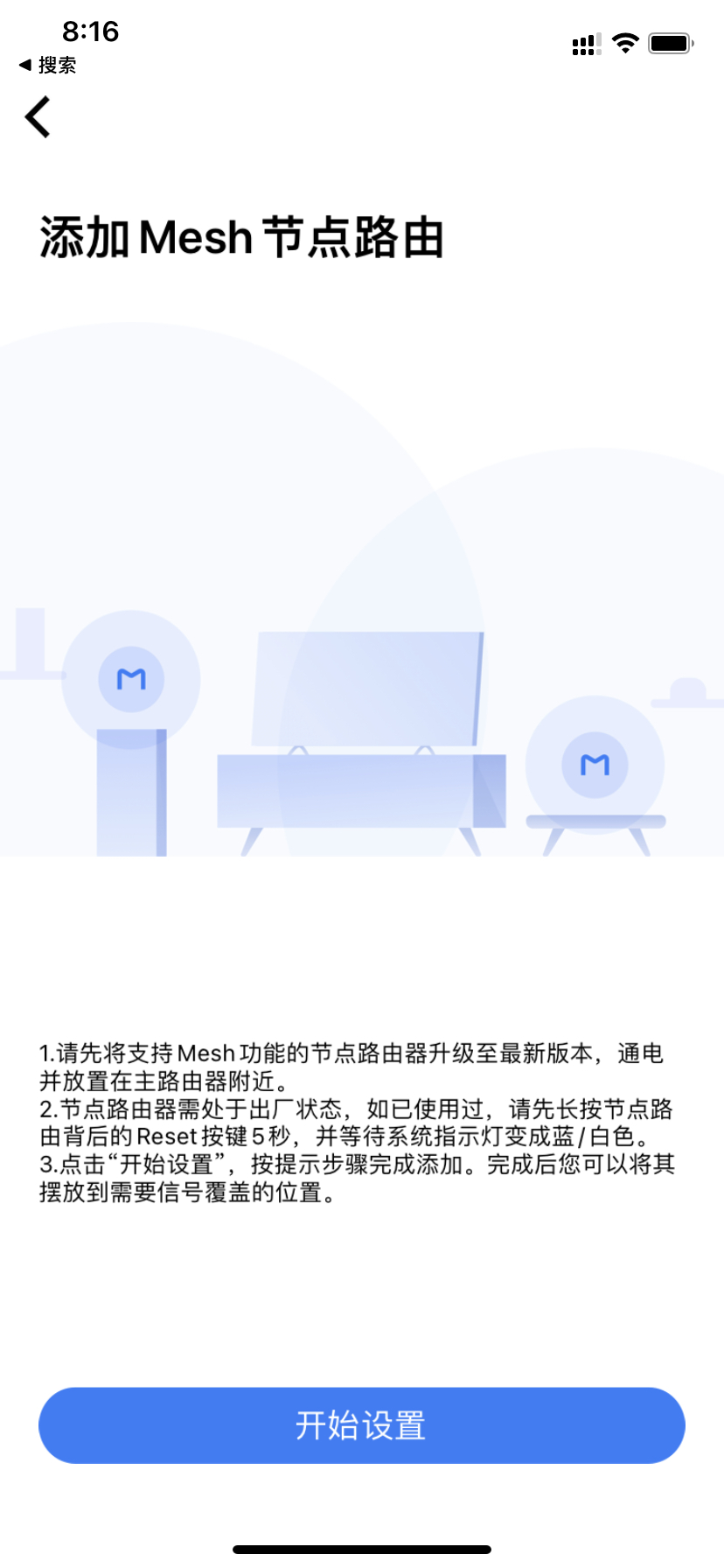Tap the Wi-Fi signal icon in status bar

pos(624,43)
